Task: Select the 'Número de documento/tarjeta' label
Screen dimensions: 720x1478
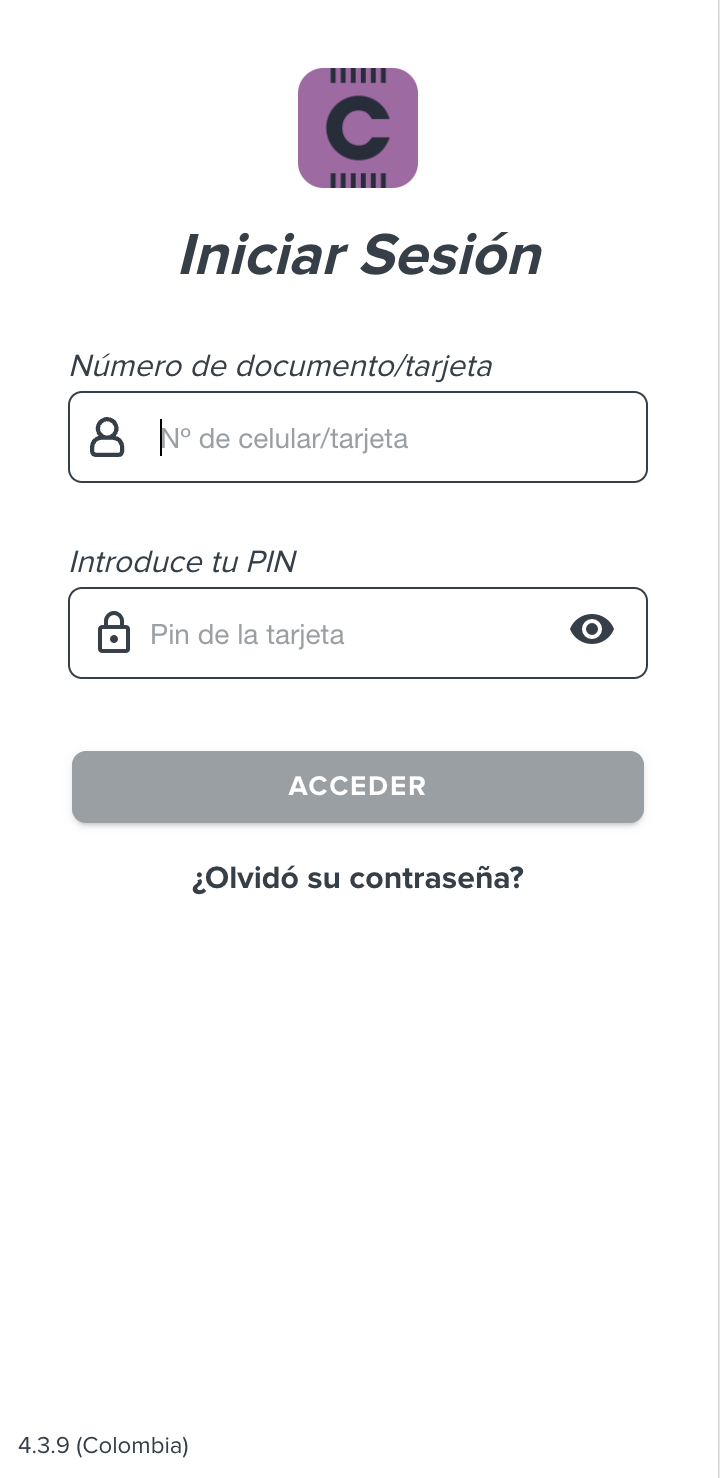Action: [281, 366]
